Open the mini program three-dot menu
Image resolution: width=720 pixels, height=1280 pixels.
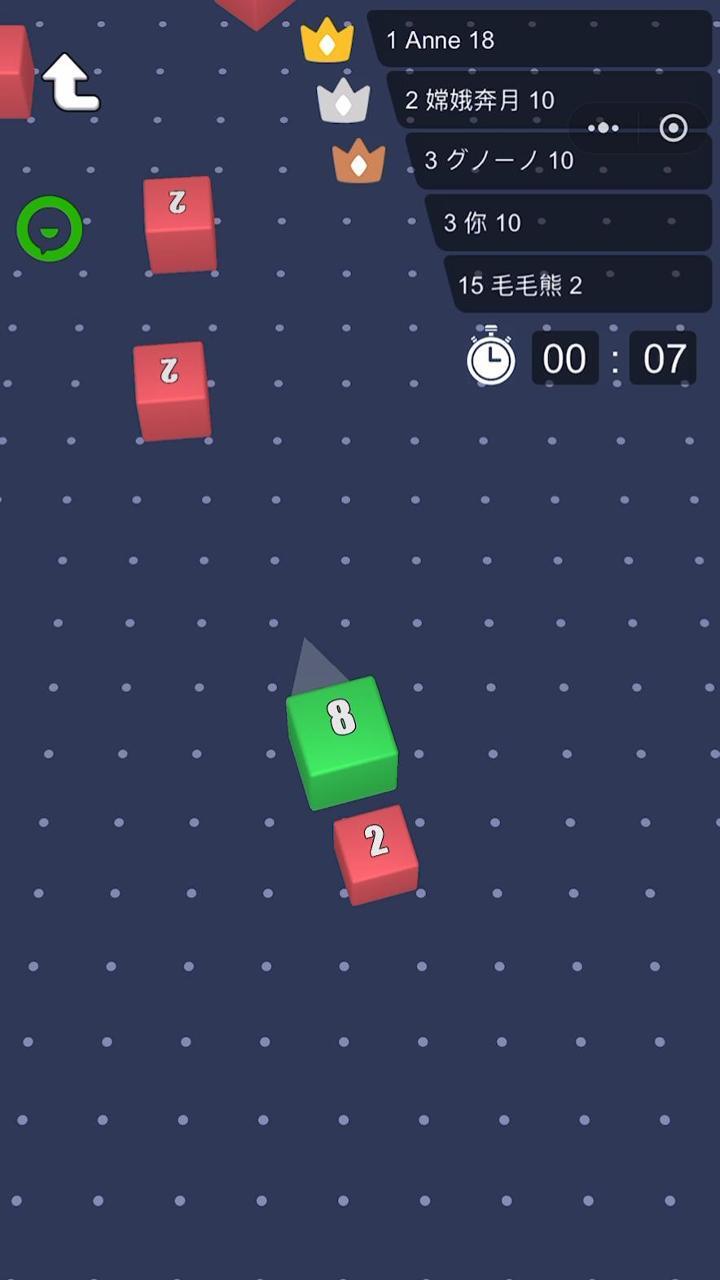(x=603, y=128)
